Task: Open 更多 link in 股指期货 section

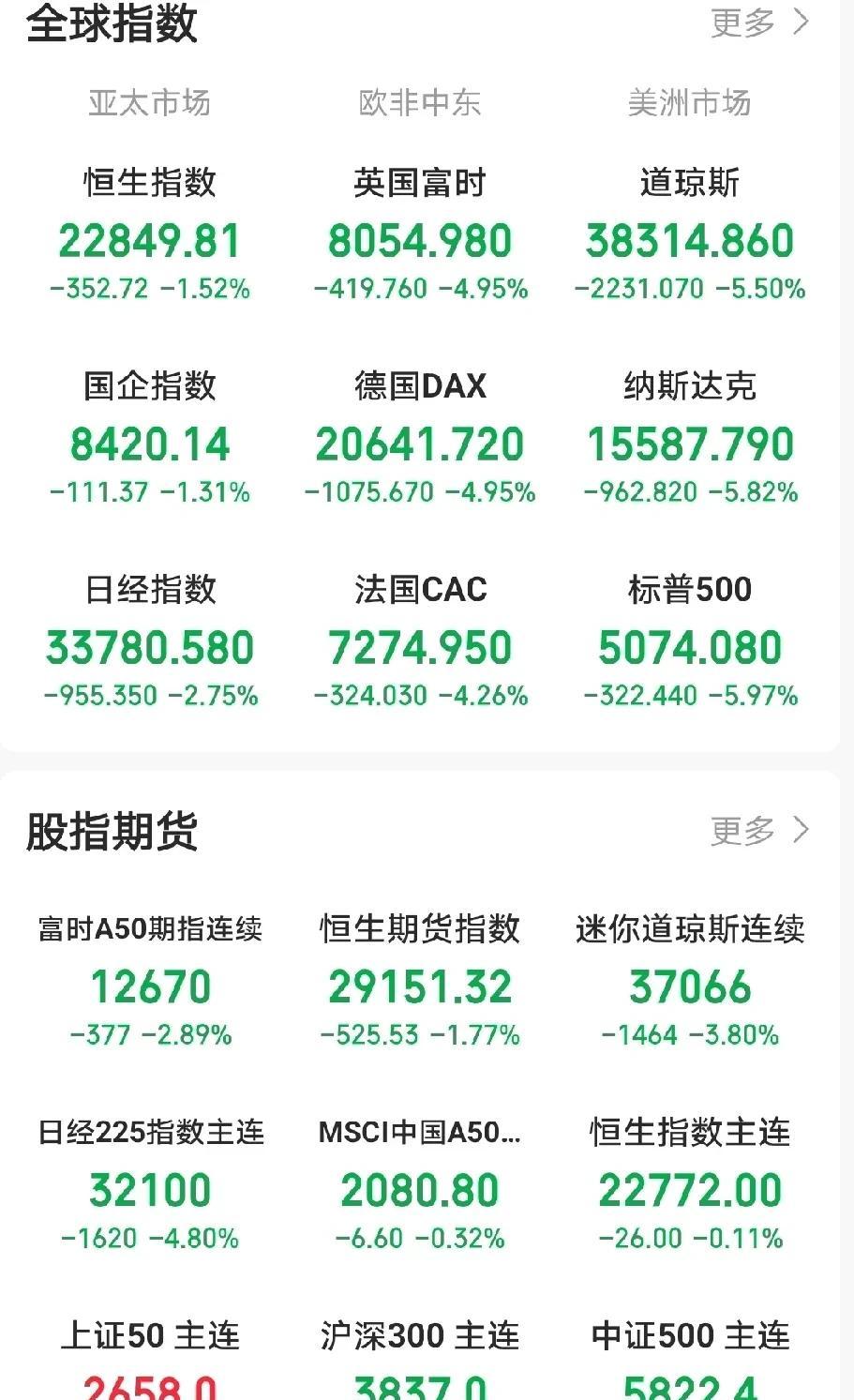Action: click(743, 829)
